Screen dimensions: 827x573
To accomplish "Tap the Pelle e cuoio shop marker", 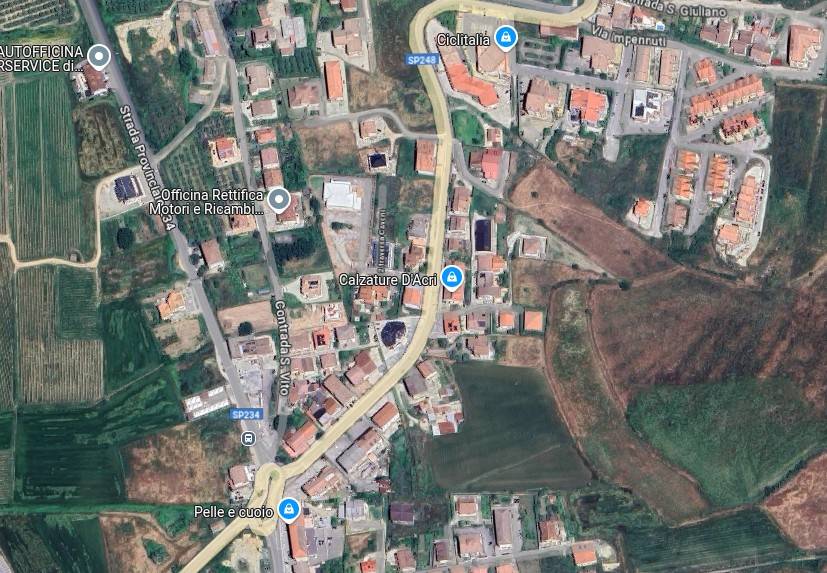I will 289,510.
